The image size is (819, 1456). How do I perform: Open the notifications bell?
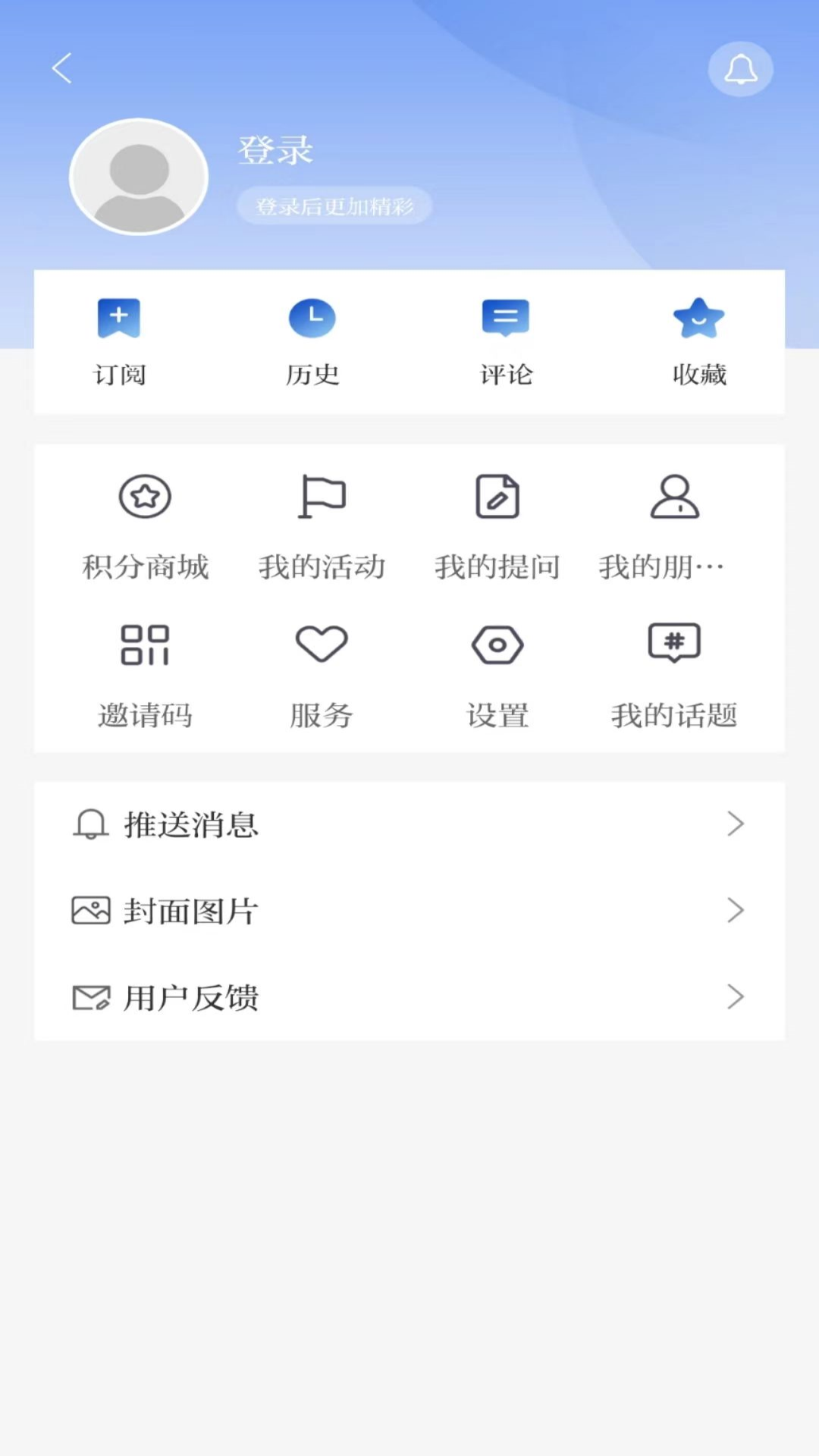[740, 70]
